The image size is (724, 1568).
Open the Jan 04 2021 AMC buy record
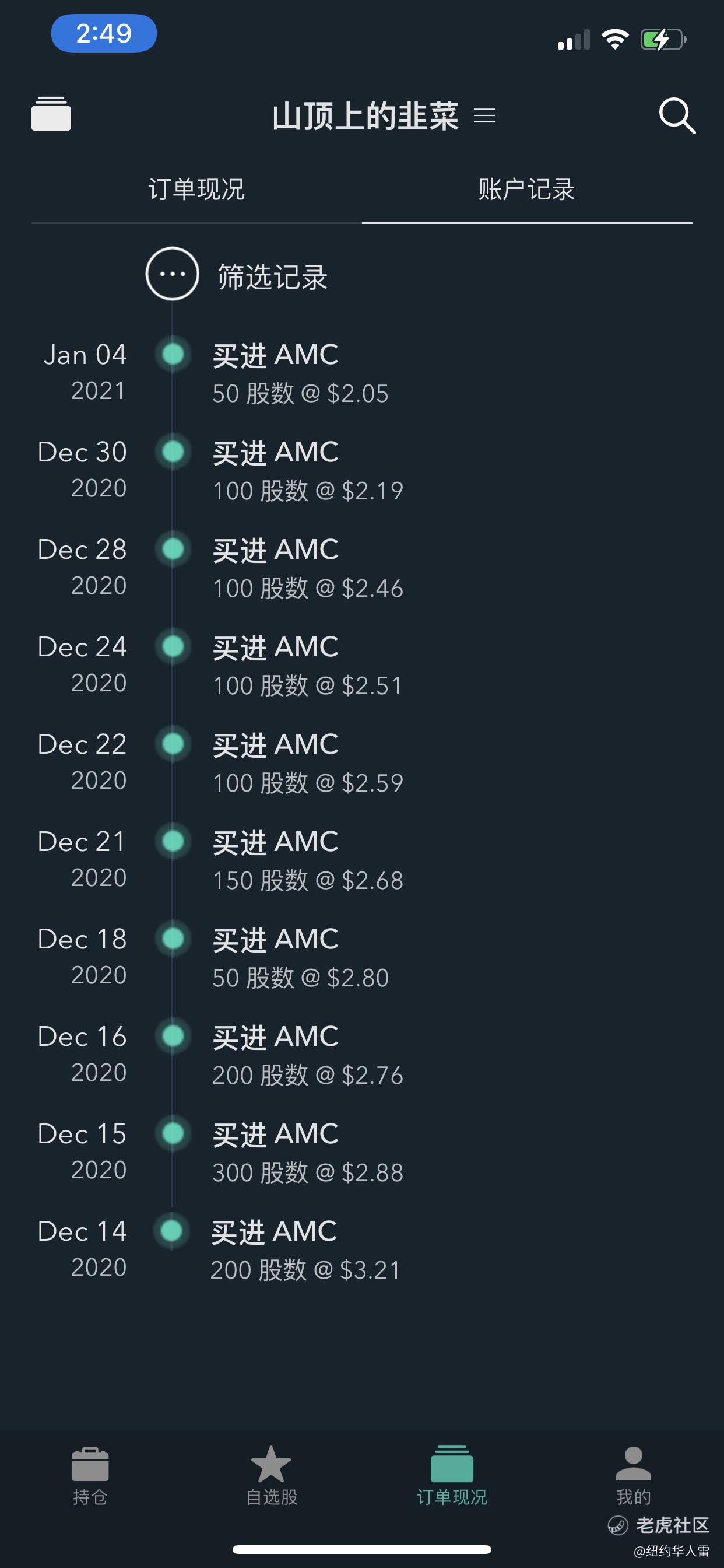362,372
